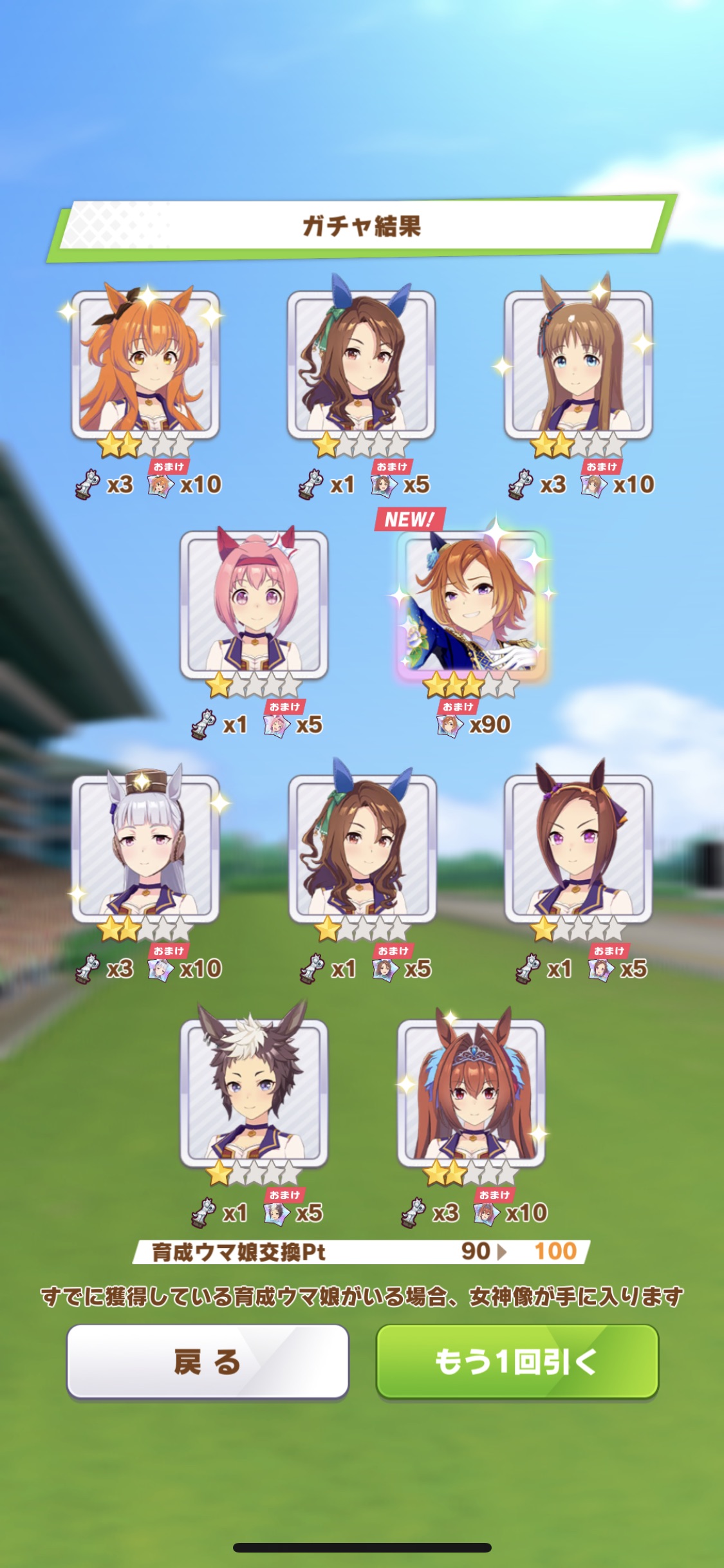Viewport: 724px width, 1568px height.
Task: Open the NEW three-star character card
Action: click(x=472, y=605)
